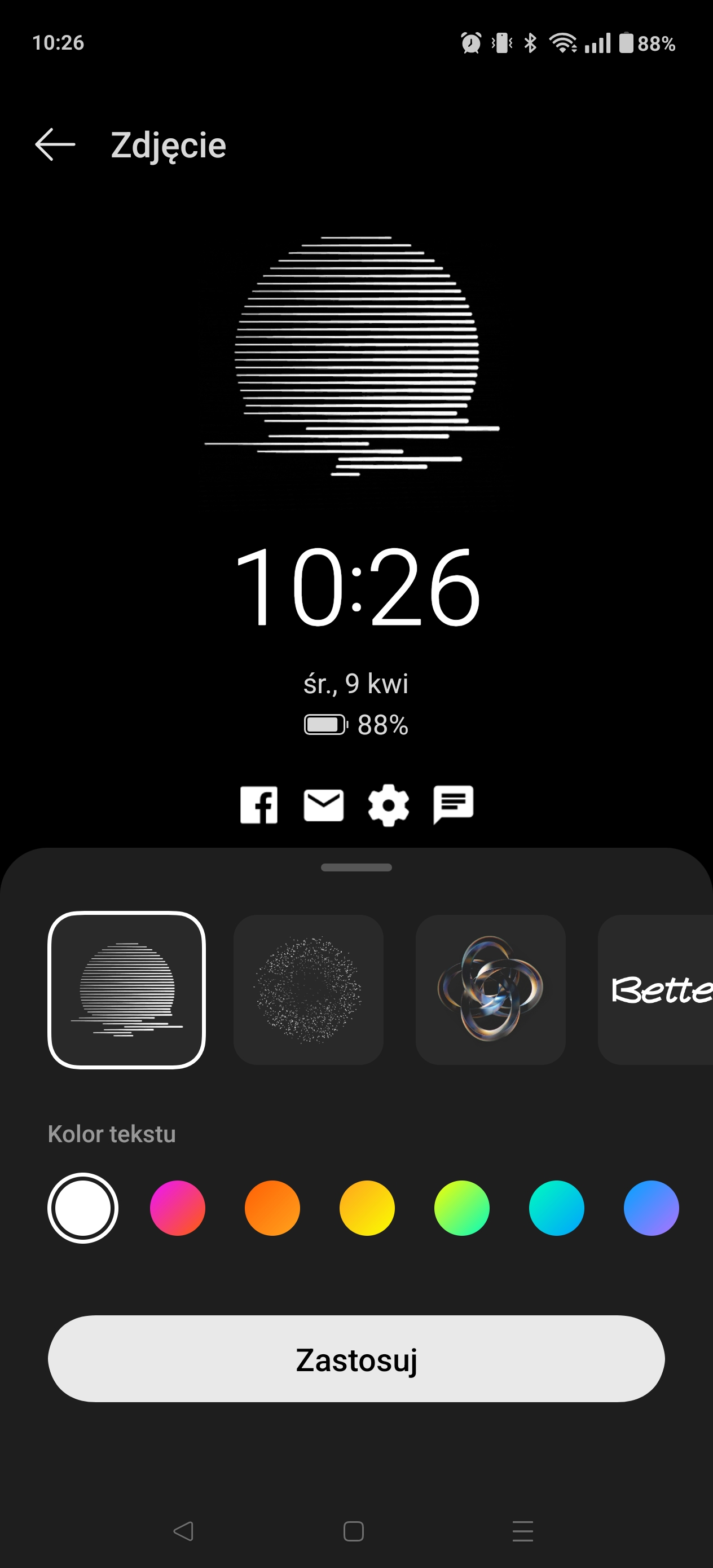Switch text color to green
This screenshot has width=713, height=1568.
point(461,1208)
